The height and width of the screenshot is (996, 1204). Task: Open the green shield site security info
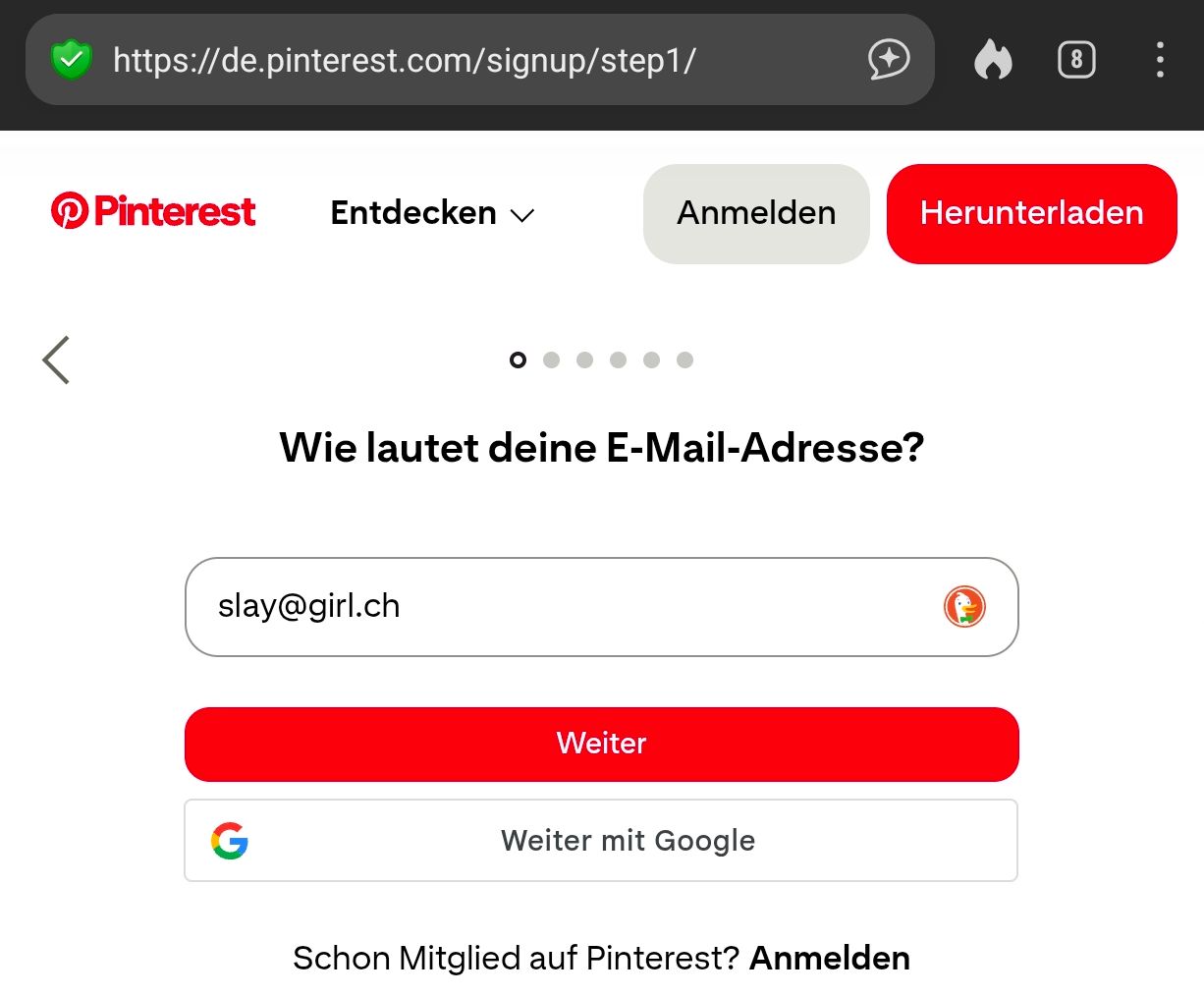click(71, 60)
